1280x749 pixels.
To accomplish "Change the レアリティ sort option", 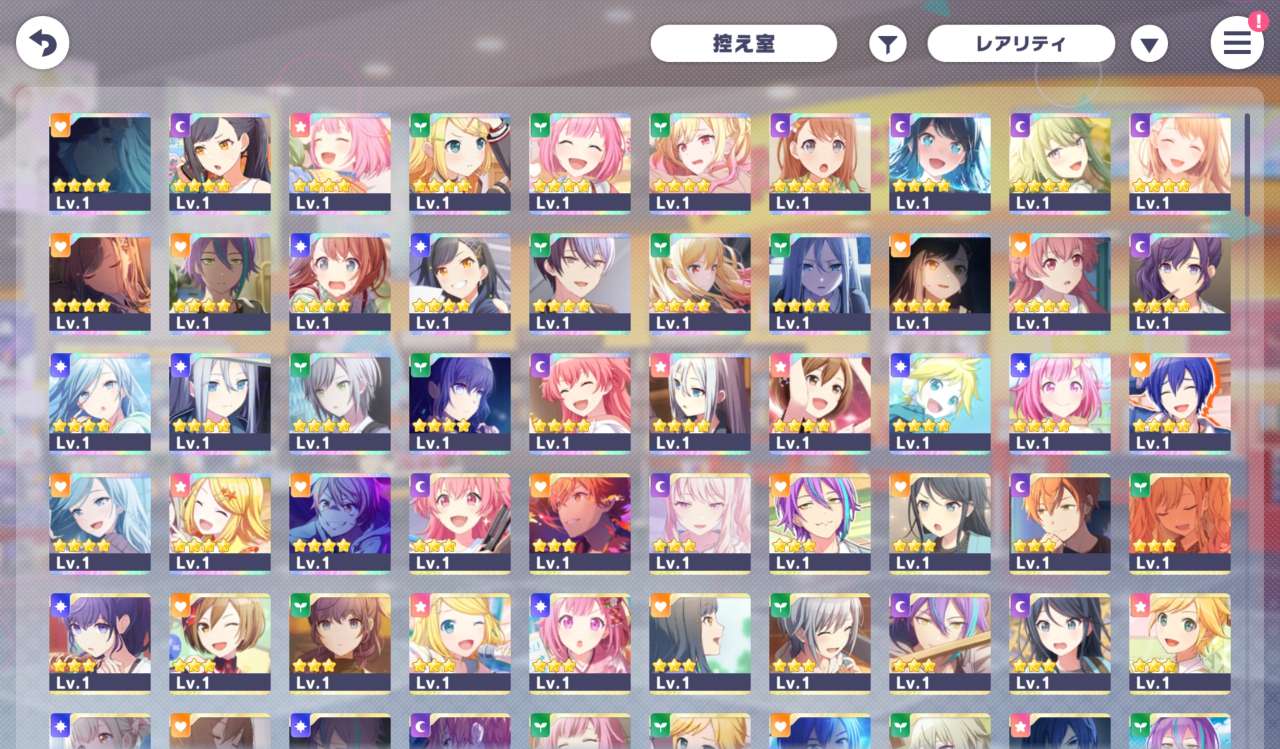I will point(1020,44).
